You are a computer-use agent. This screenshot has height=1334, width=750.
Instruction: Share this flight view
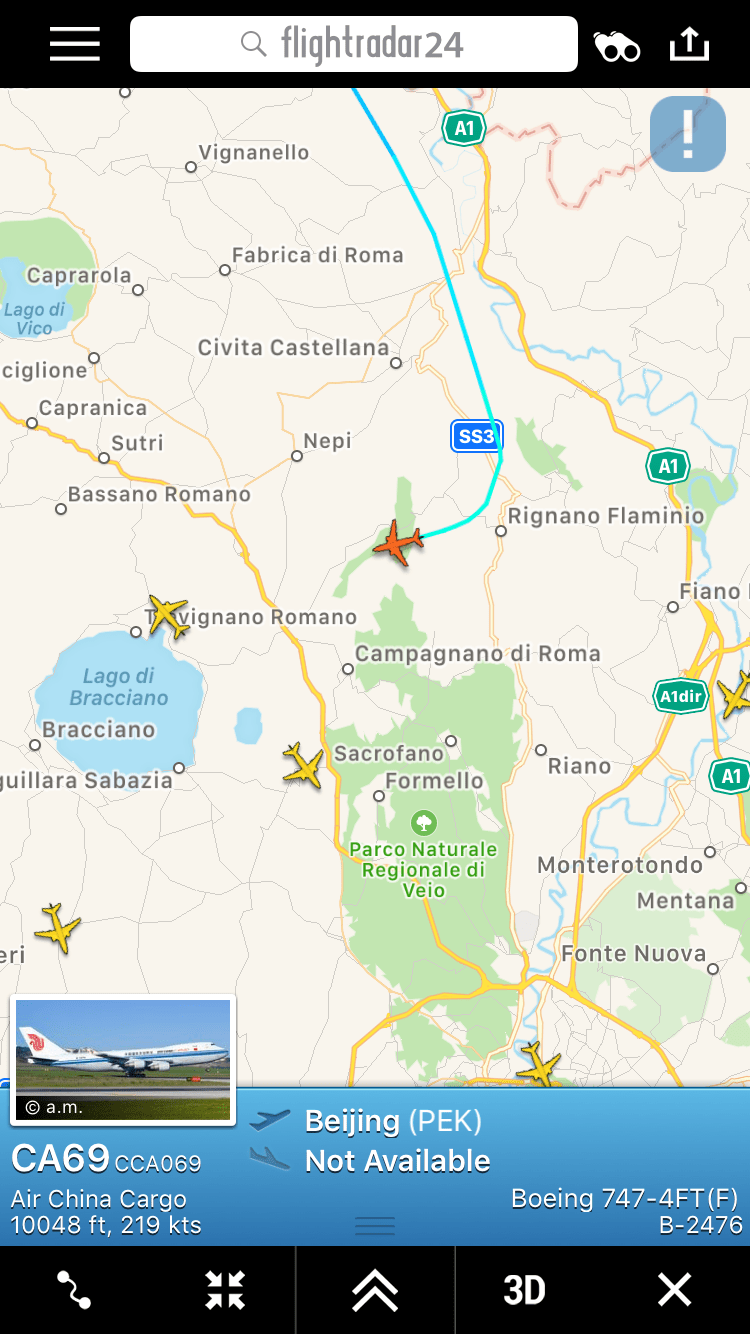[689, 44]
